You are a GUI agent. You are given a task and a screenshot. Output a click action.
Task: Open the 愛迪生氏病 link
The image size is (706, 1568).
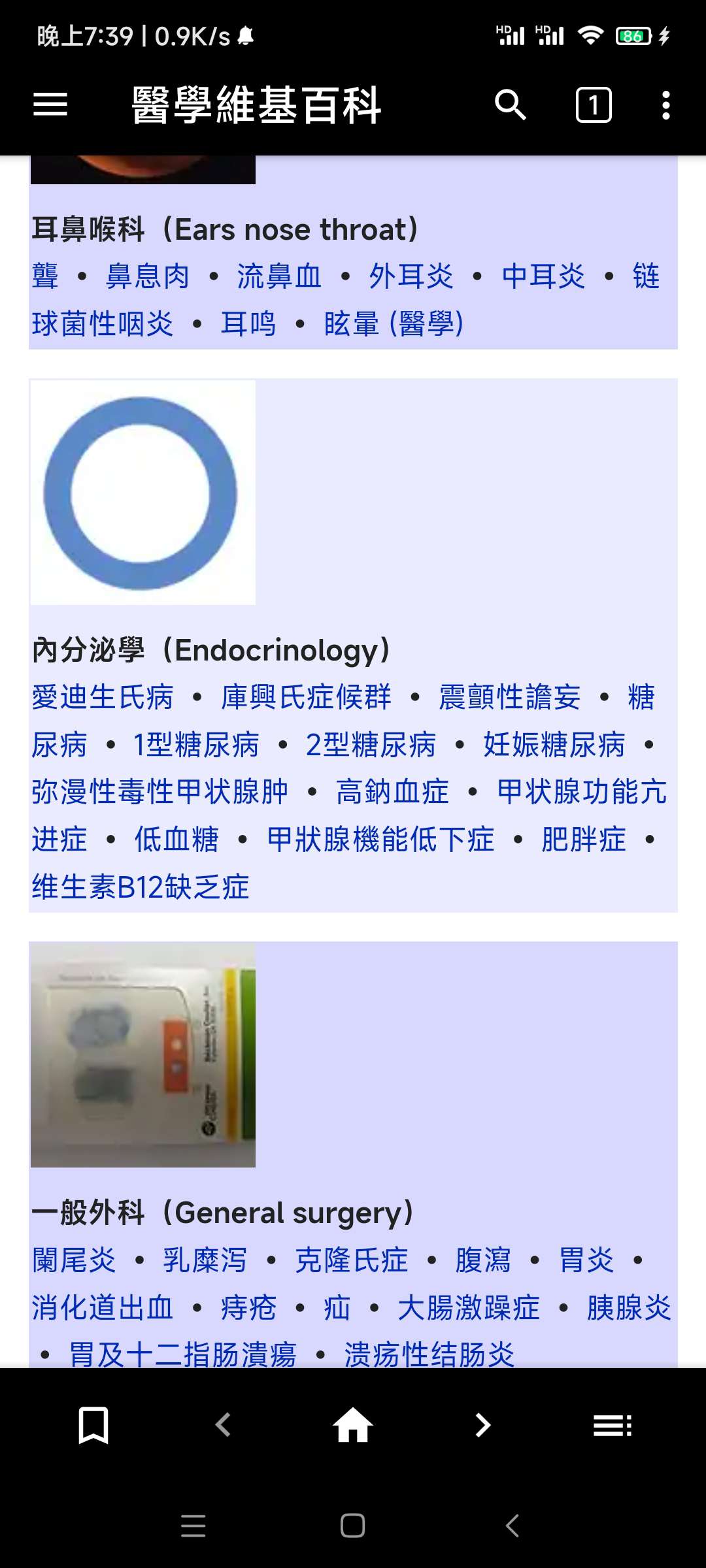103,697
